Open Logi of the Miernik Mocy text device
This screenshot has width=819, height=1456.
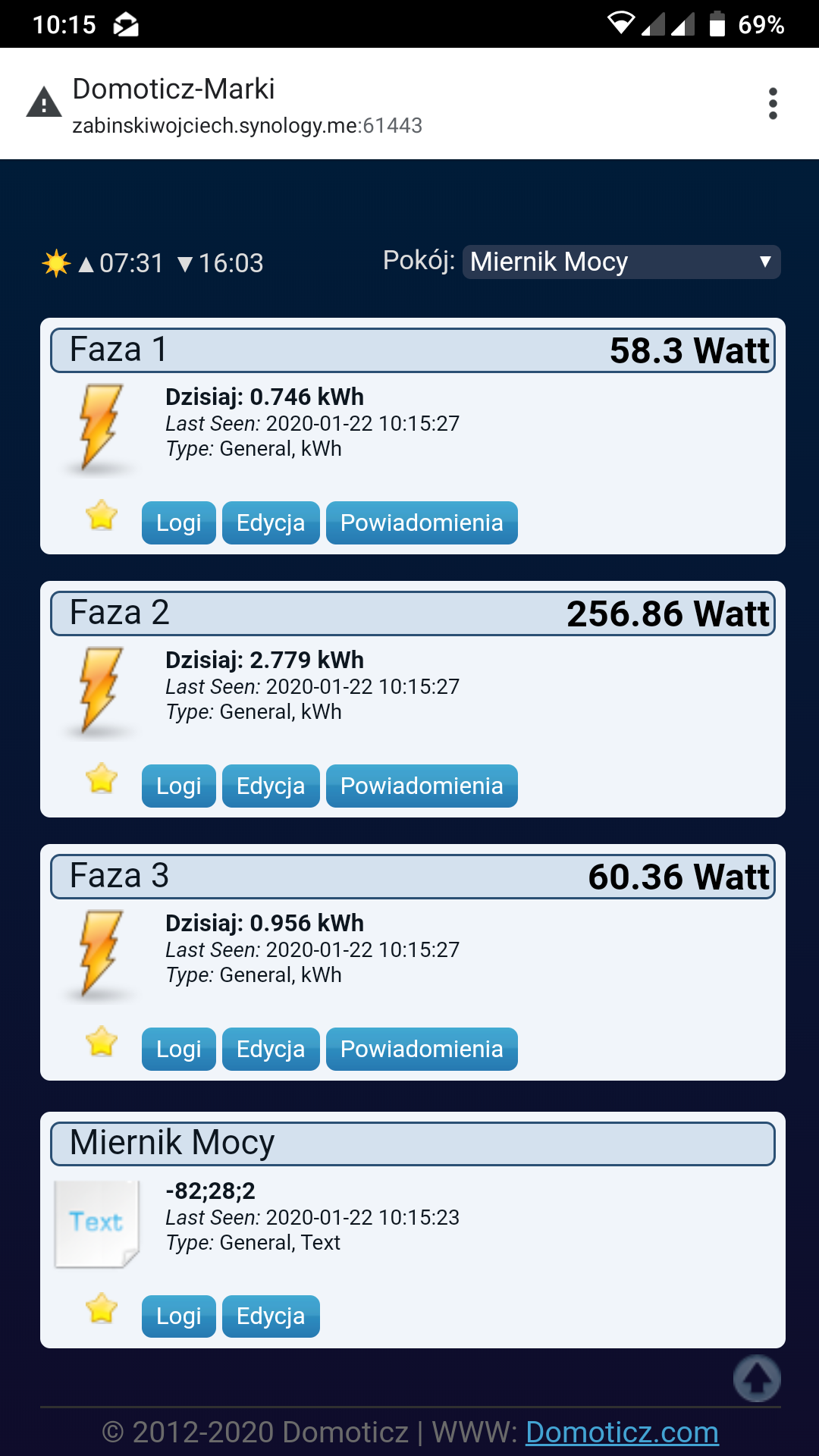(179, 1316)
